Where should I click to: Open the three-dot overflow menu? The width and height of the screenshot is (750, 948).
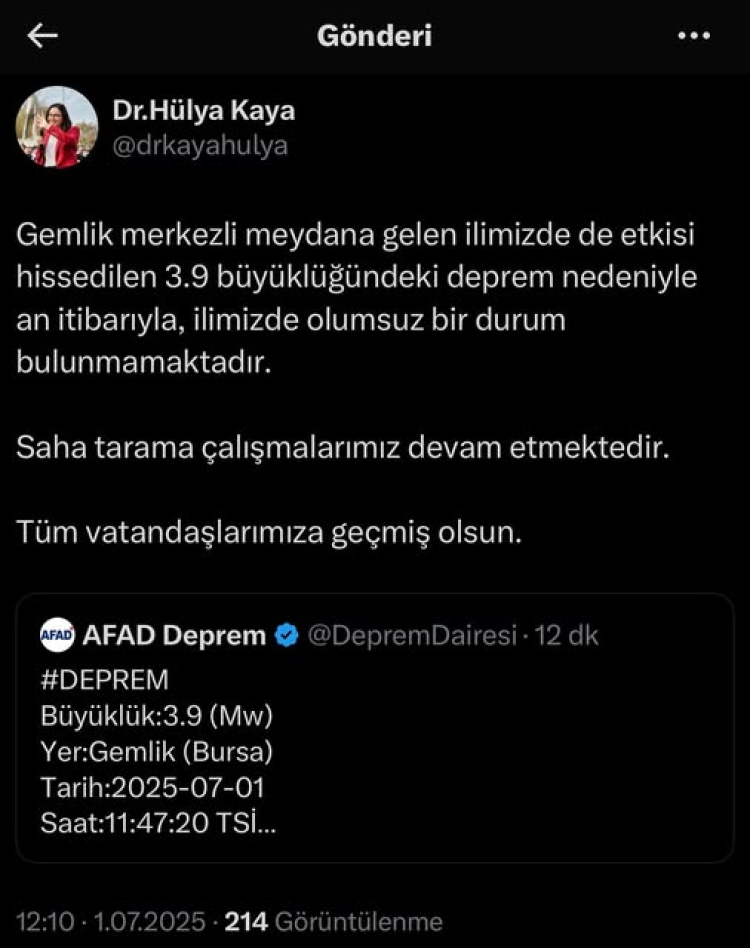pyautogui.click(x=693, y=36)
